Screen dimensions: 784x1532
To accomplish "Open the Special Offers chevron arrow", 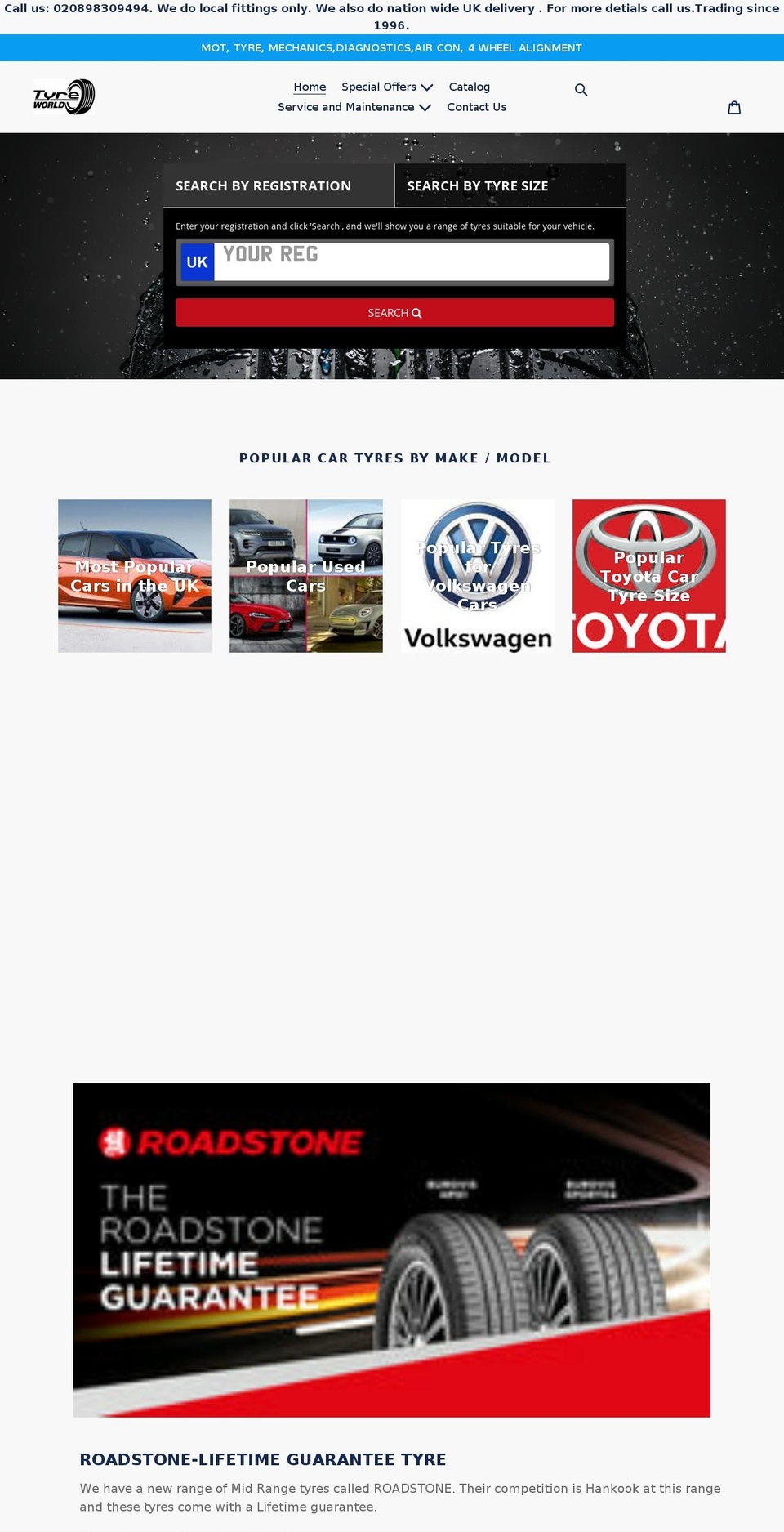I will point(426,87).
